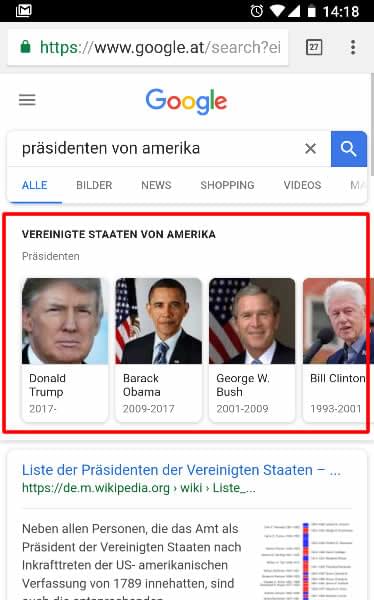Image resolution: width=374 pixels, height=600 pixels.
Task: Switch to the Shopping tab
Action: 227,185
